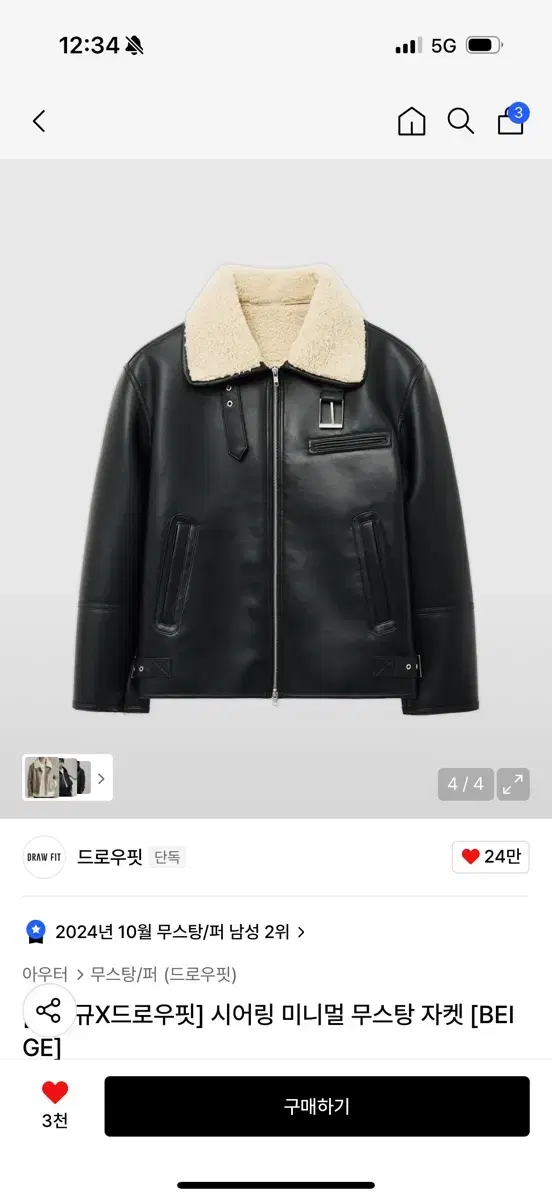This screenshot has height=1200, width=552.
Task: Open the shopping bag with 3 items
Action: click(x=512, y=120)
